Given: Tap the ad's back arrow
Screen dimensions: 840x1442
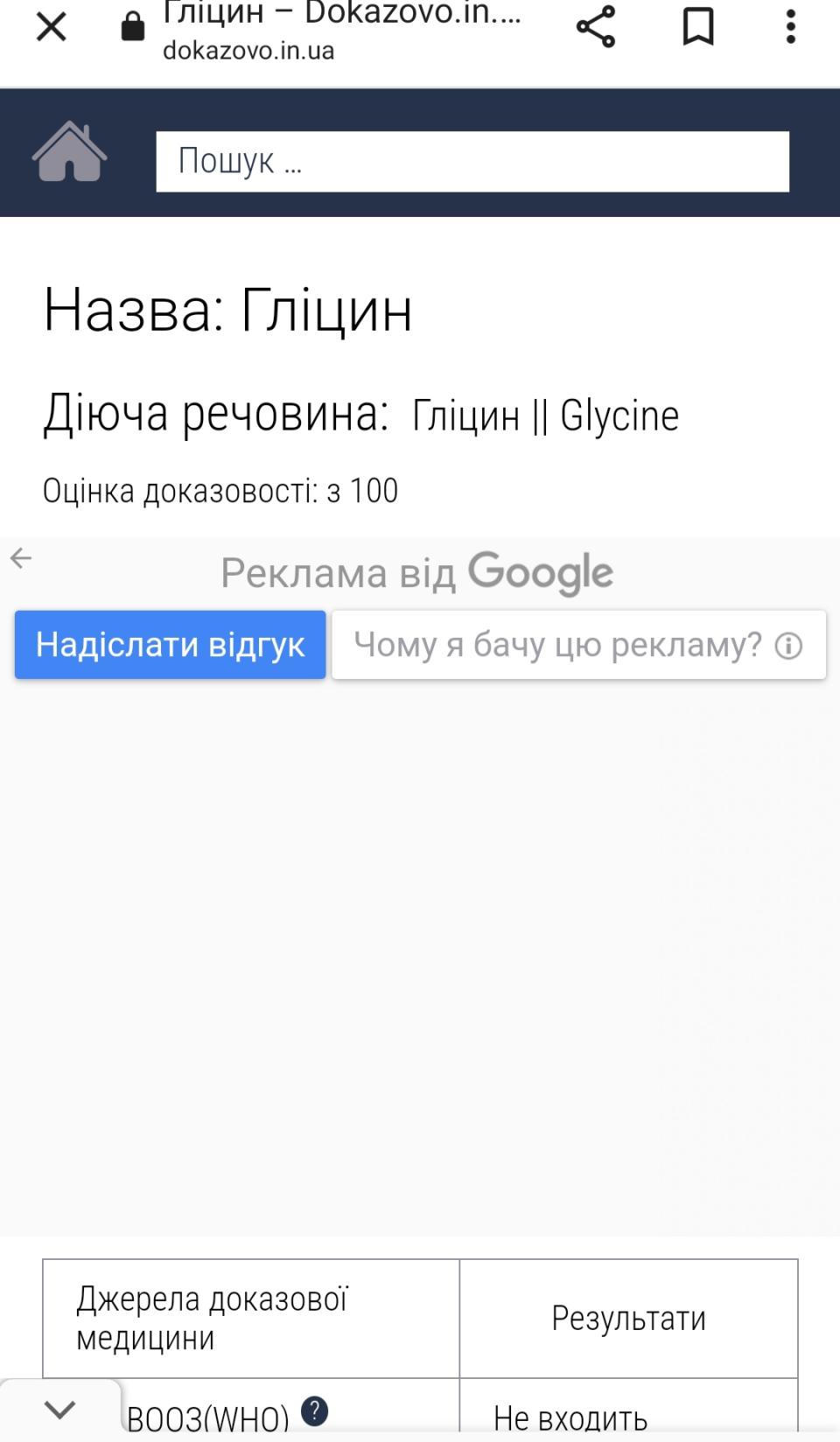Looking at the screenshot, I should pyautogui.click(x=21, y=558).
